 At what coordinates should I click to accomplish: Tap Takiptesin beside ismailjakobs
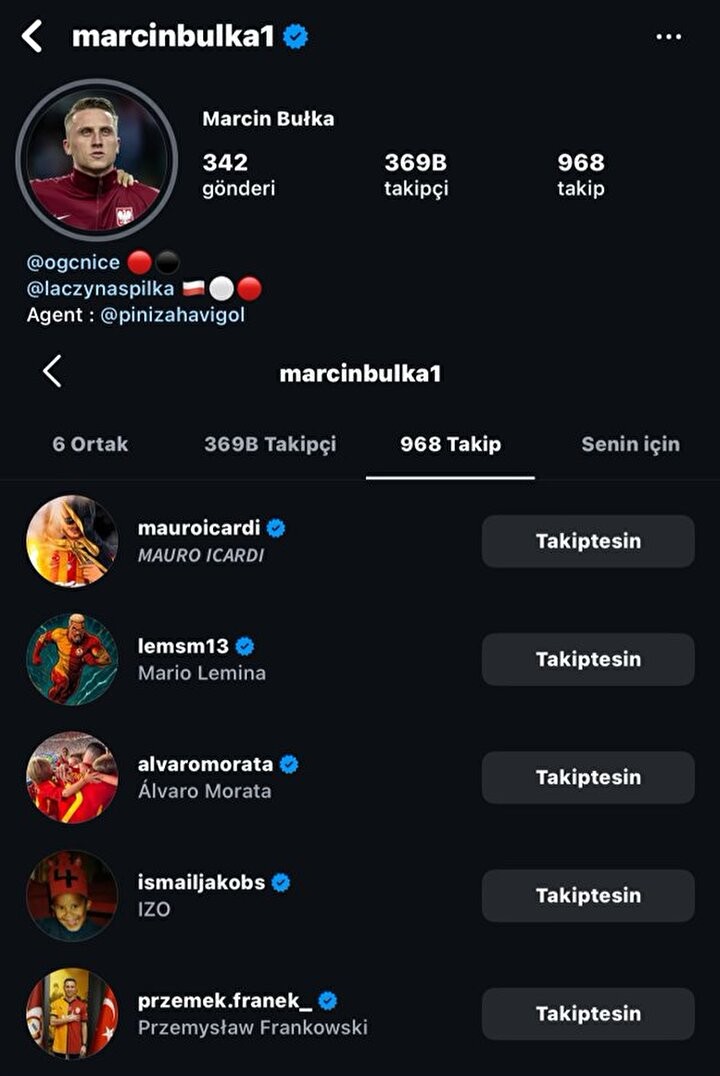point(588,895)
